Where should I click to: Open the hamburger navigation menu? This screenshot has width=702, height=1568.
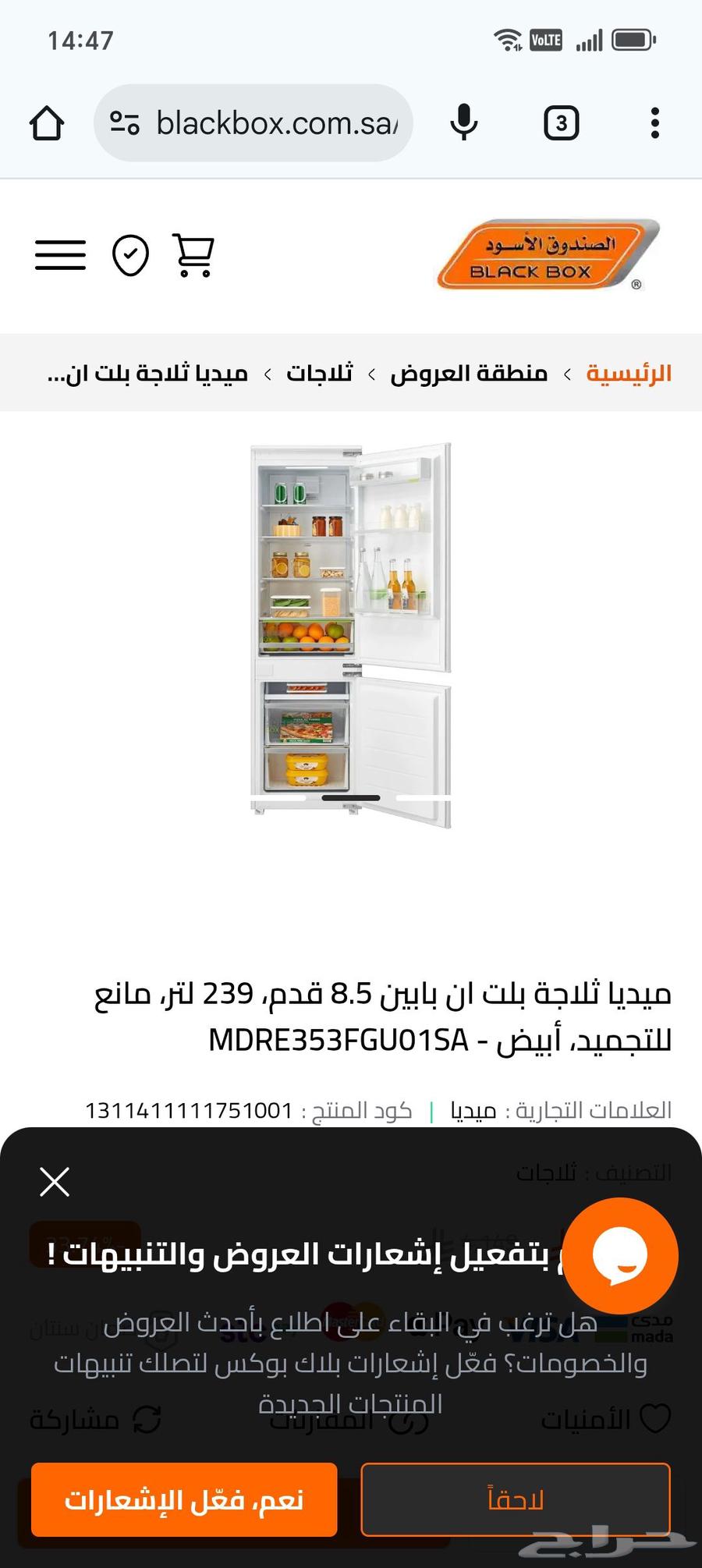pyautogui.click(x=60, y=254)
